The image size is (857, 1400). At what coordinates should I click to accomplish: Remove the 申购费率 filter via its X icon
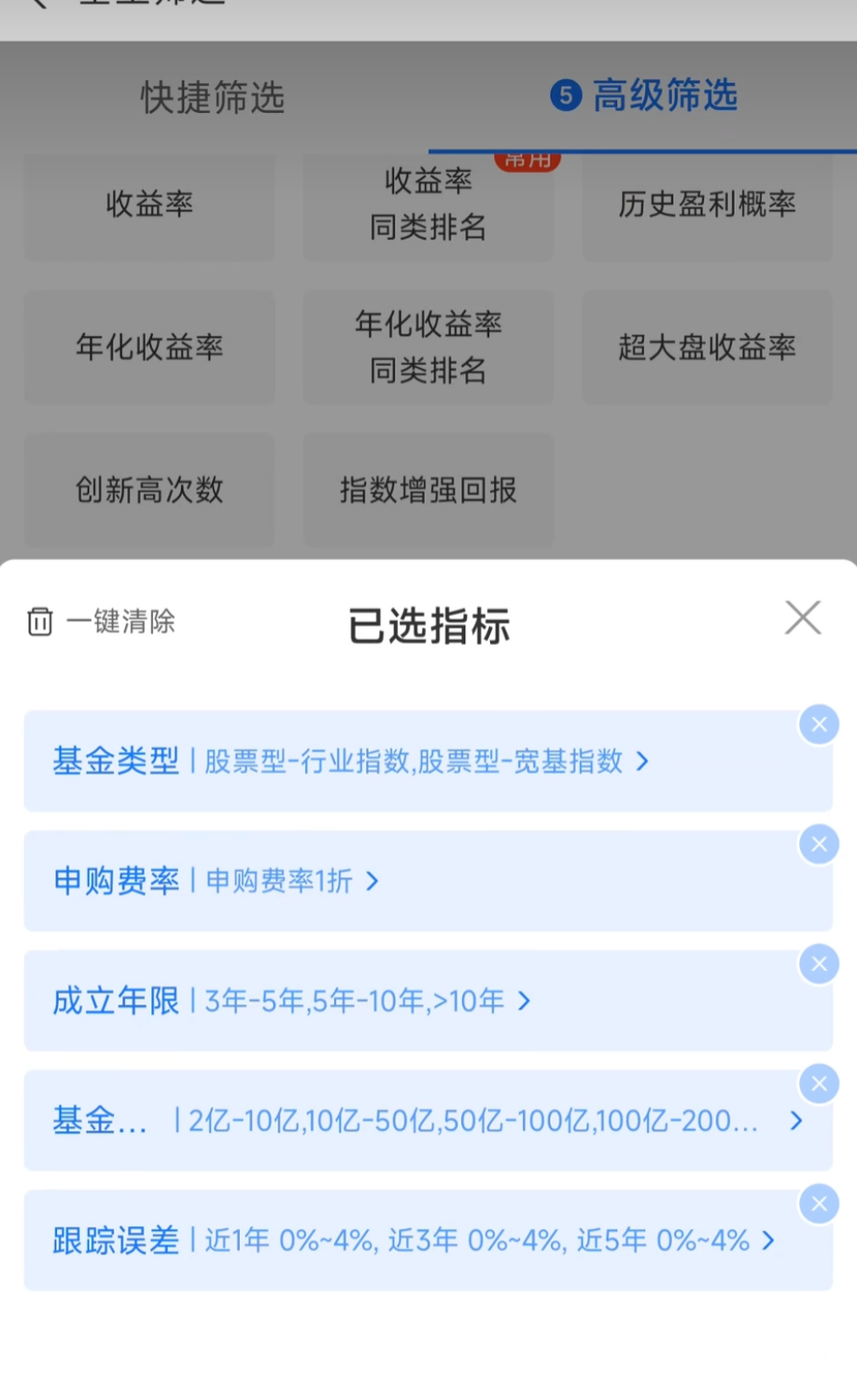click(819, 845)
